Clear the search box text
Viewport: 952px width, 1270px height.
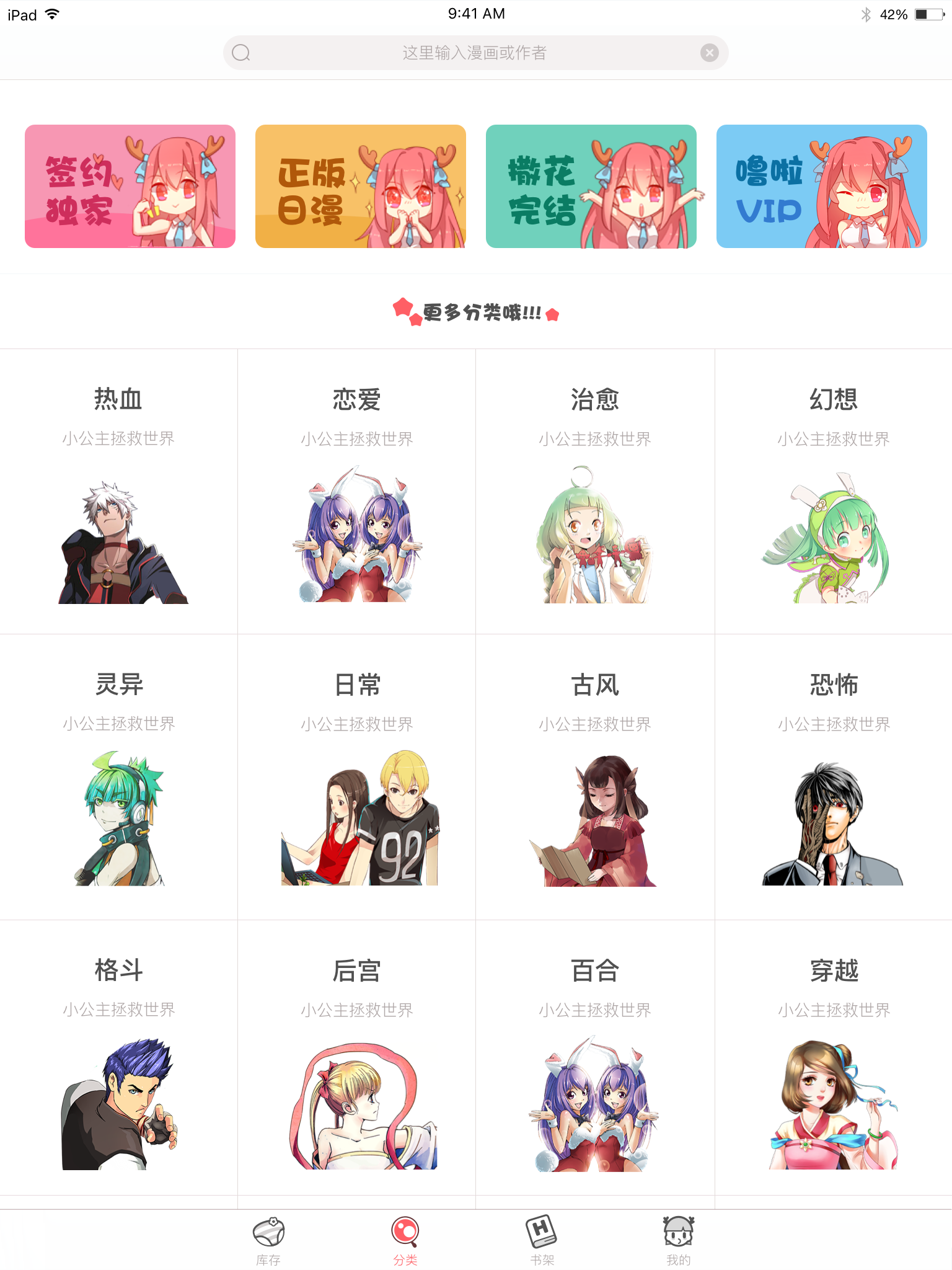pos(709,53)
